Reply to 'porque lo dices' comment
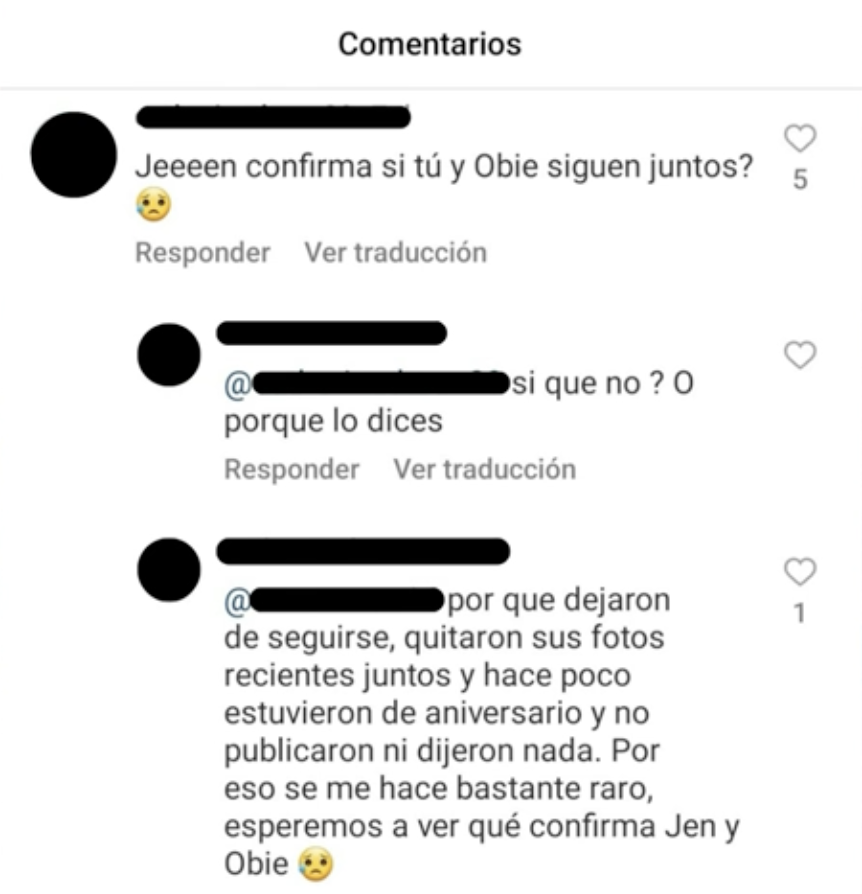 coord(291,469)
